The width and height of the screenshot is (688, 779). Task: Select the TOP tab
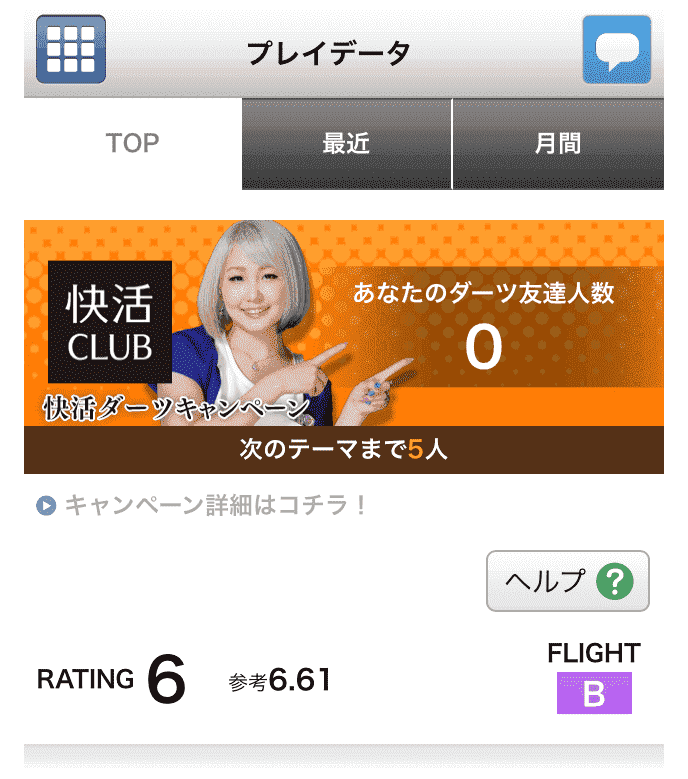[133, 144]
